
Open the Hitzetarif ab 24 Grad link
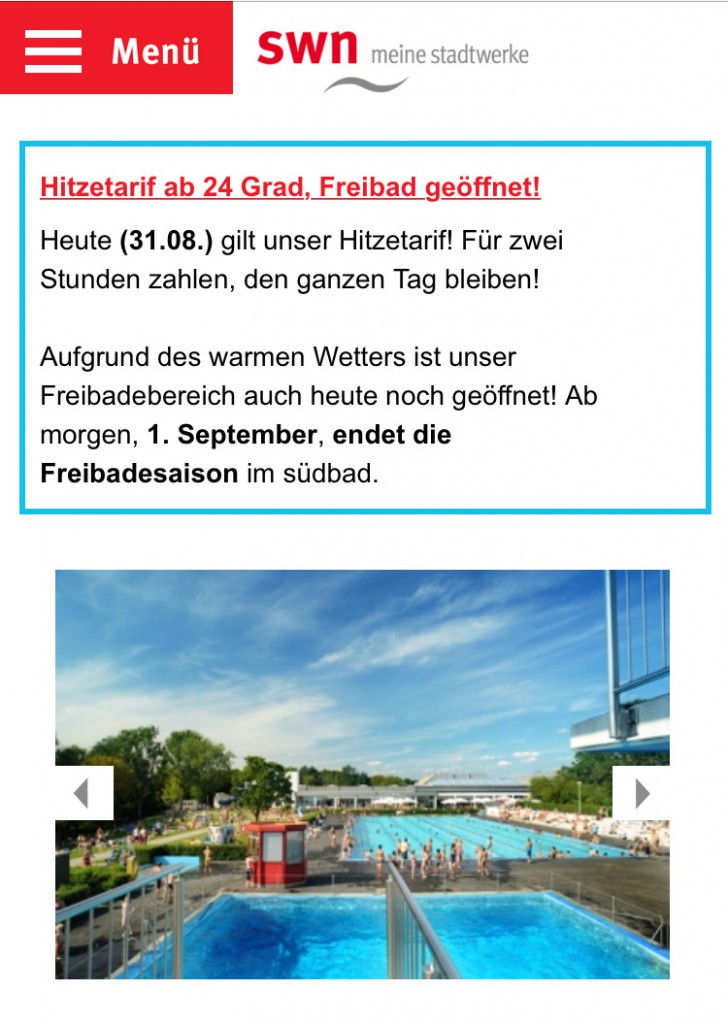[290, 187]
